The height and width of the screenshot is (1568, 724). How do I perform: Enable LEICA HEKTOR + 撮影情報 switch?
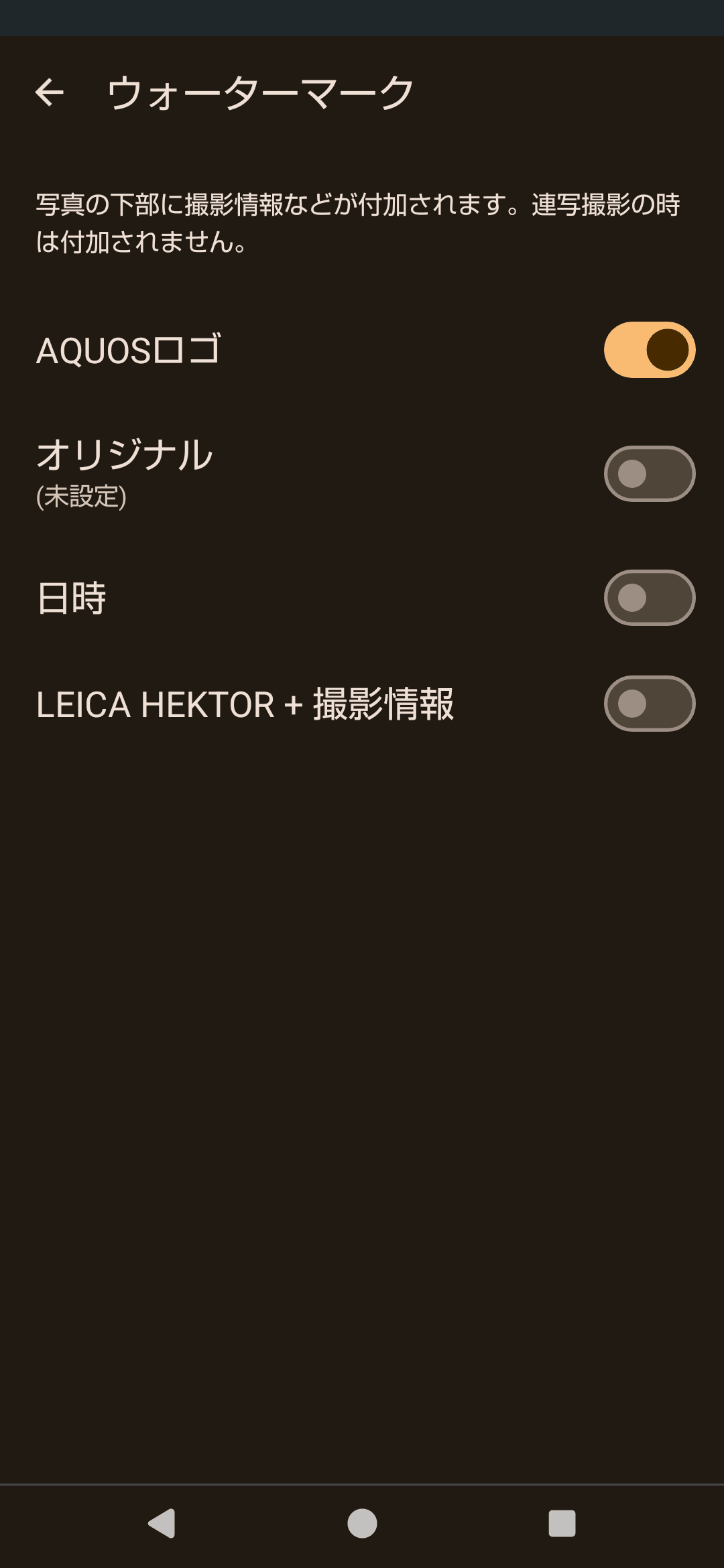pos(649,704)
